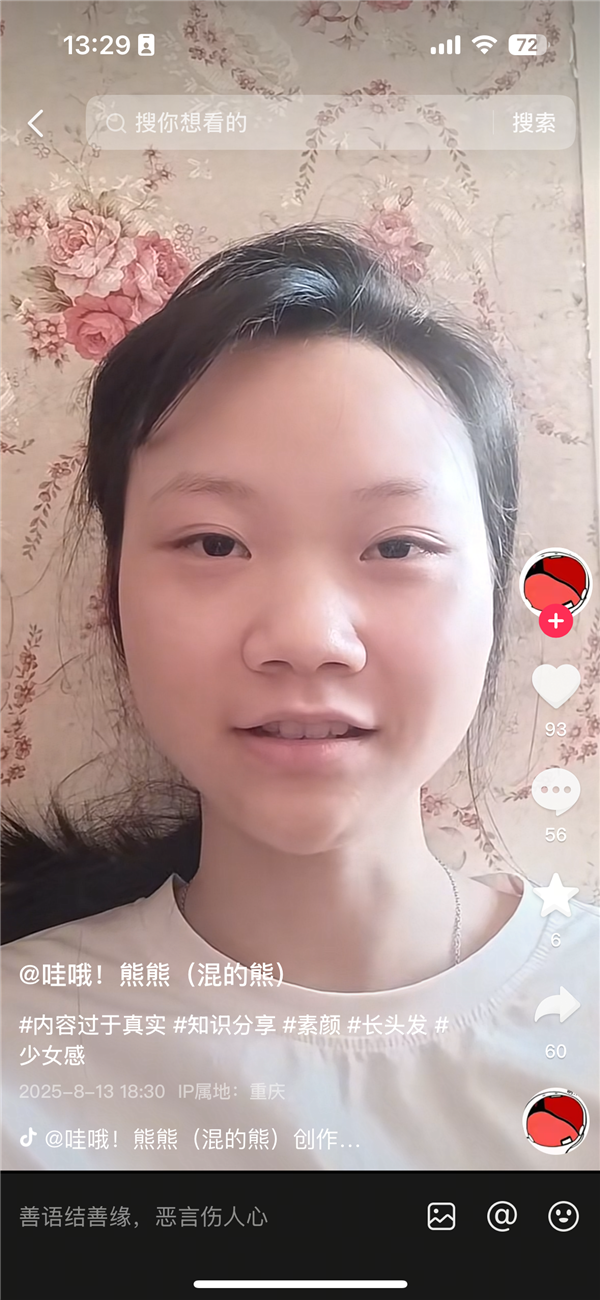Screen dimensions: 600x1300
Task: Follow the creator via the red plus
Action: (556, 621)
